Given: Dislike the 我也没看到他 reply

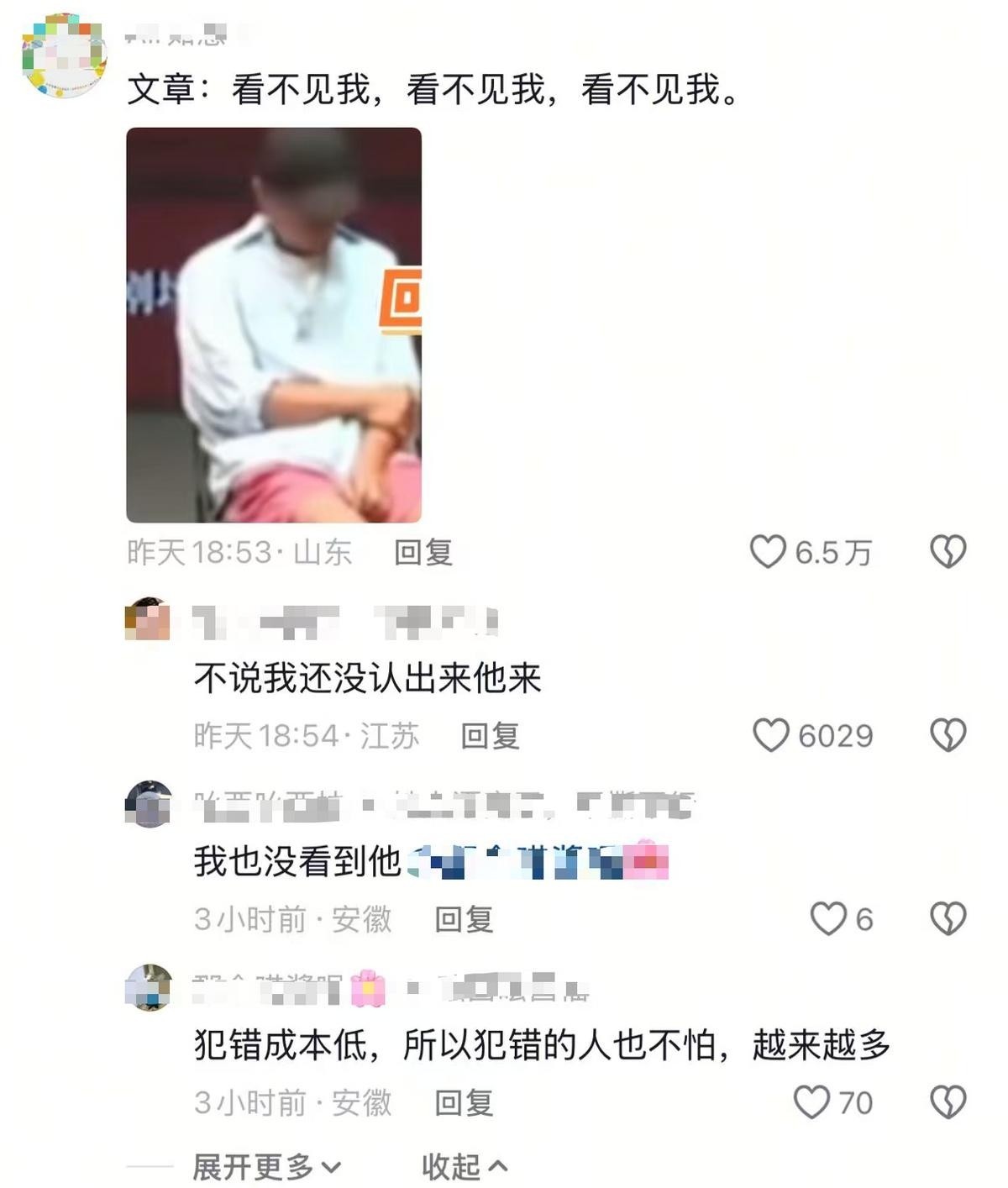Looking at the screenshot, I should pyautogui.click(x=948, y=918).
